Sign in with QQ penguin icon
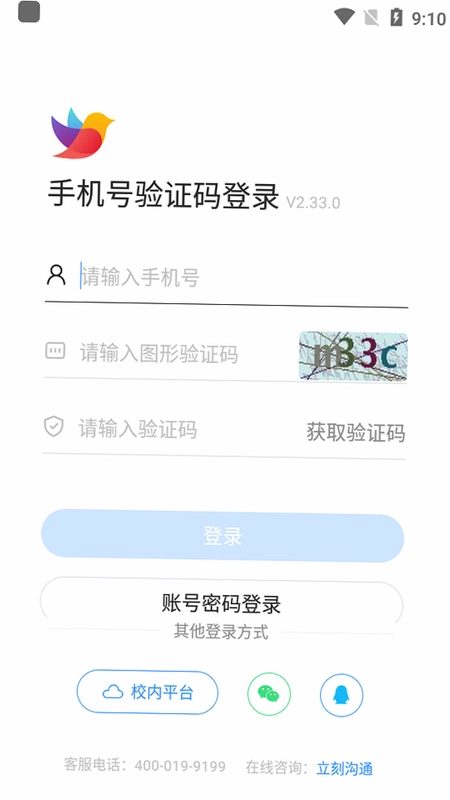Viewport: 450px width, 800px height. tap(341, 695)
